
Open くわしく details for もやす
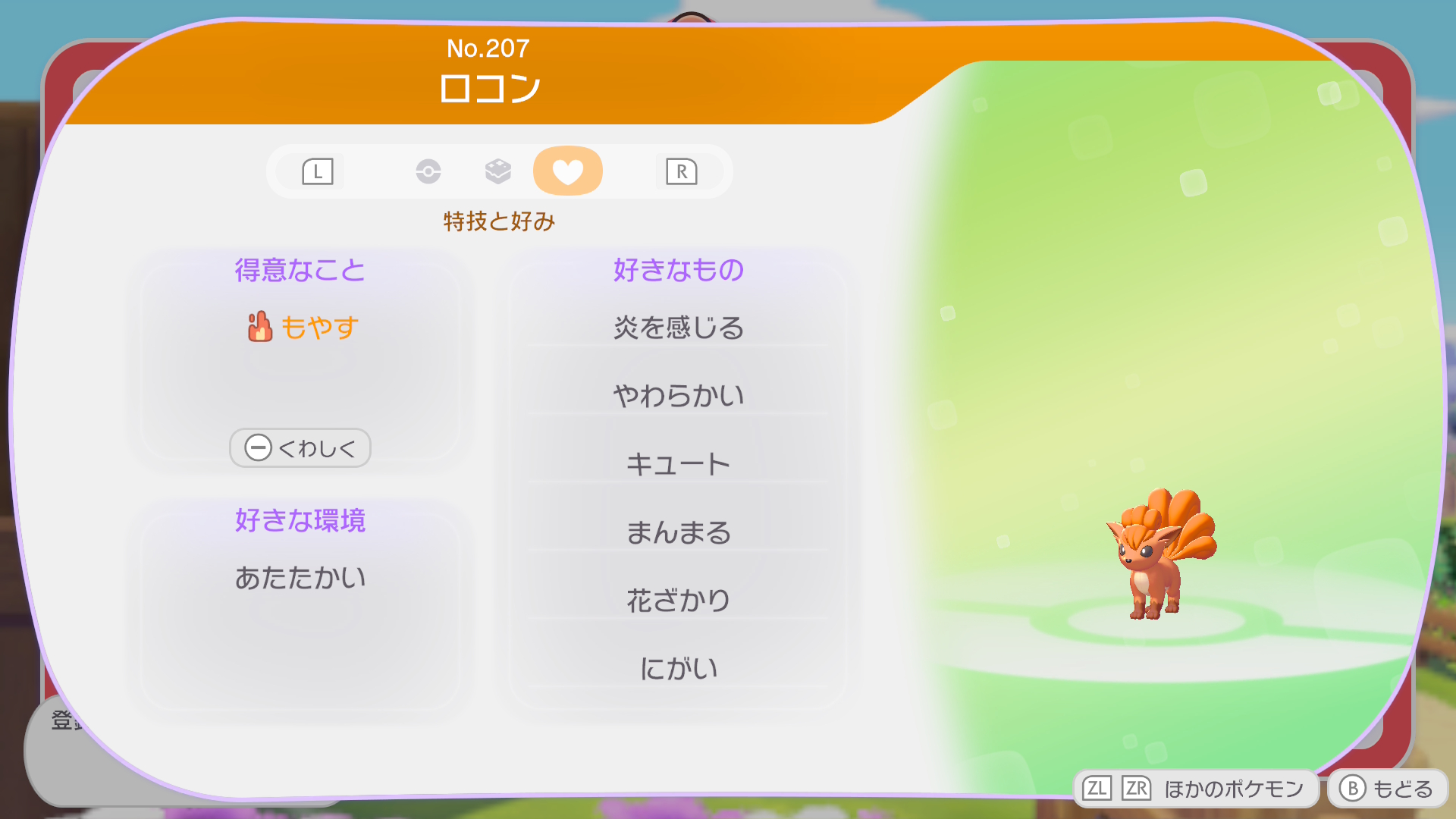(300, 448)
